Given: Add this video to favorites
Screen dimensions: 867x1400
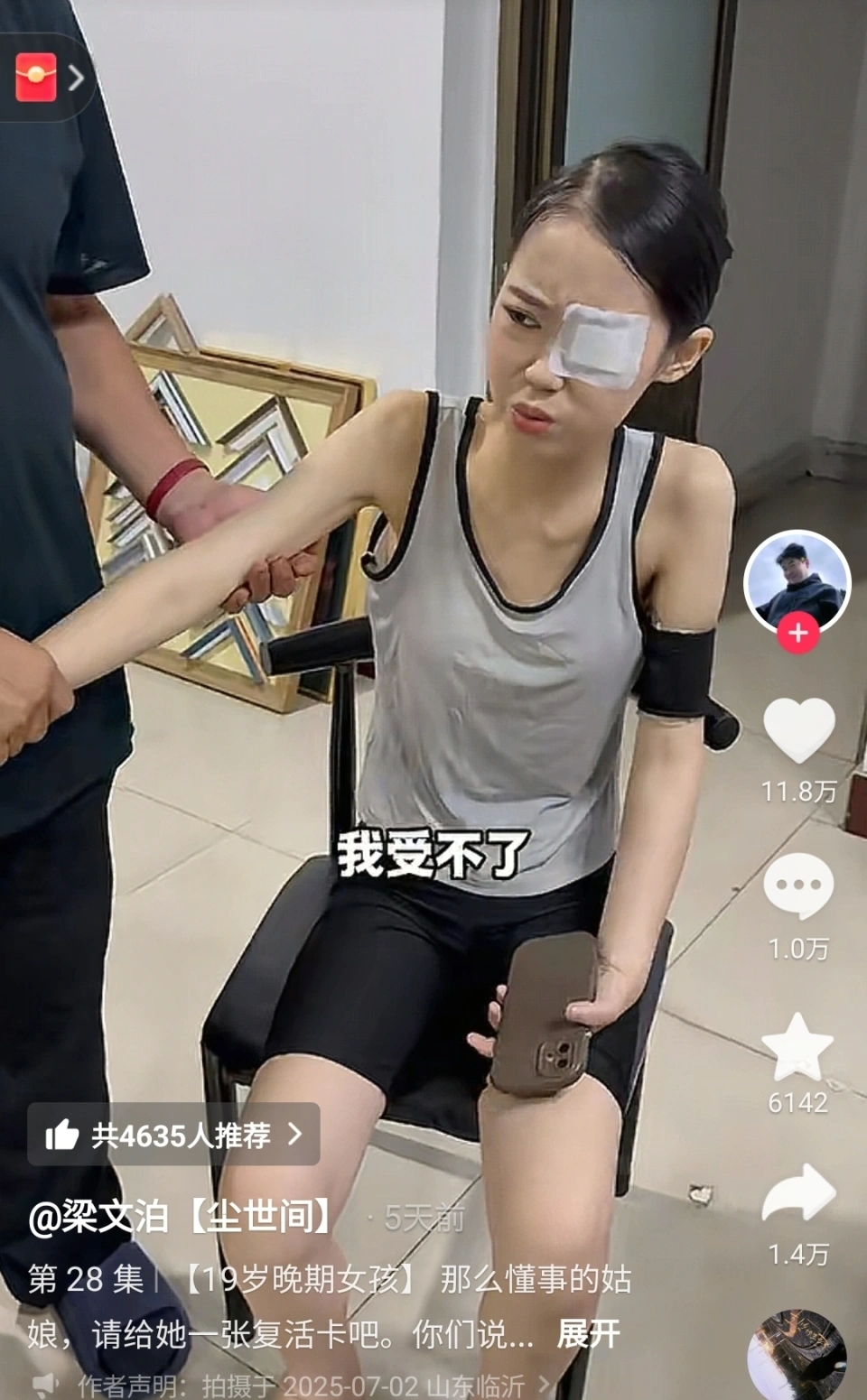Looking at the screenshot, I should 797,1047.
